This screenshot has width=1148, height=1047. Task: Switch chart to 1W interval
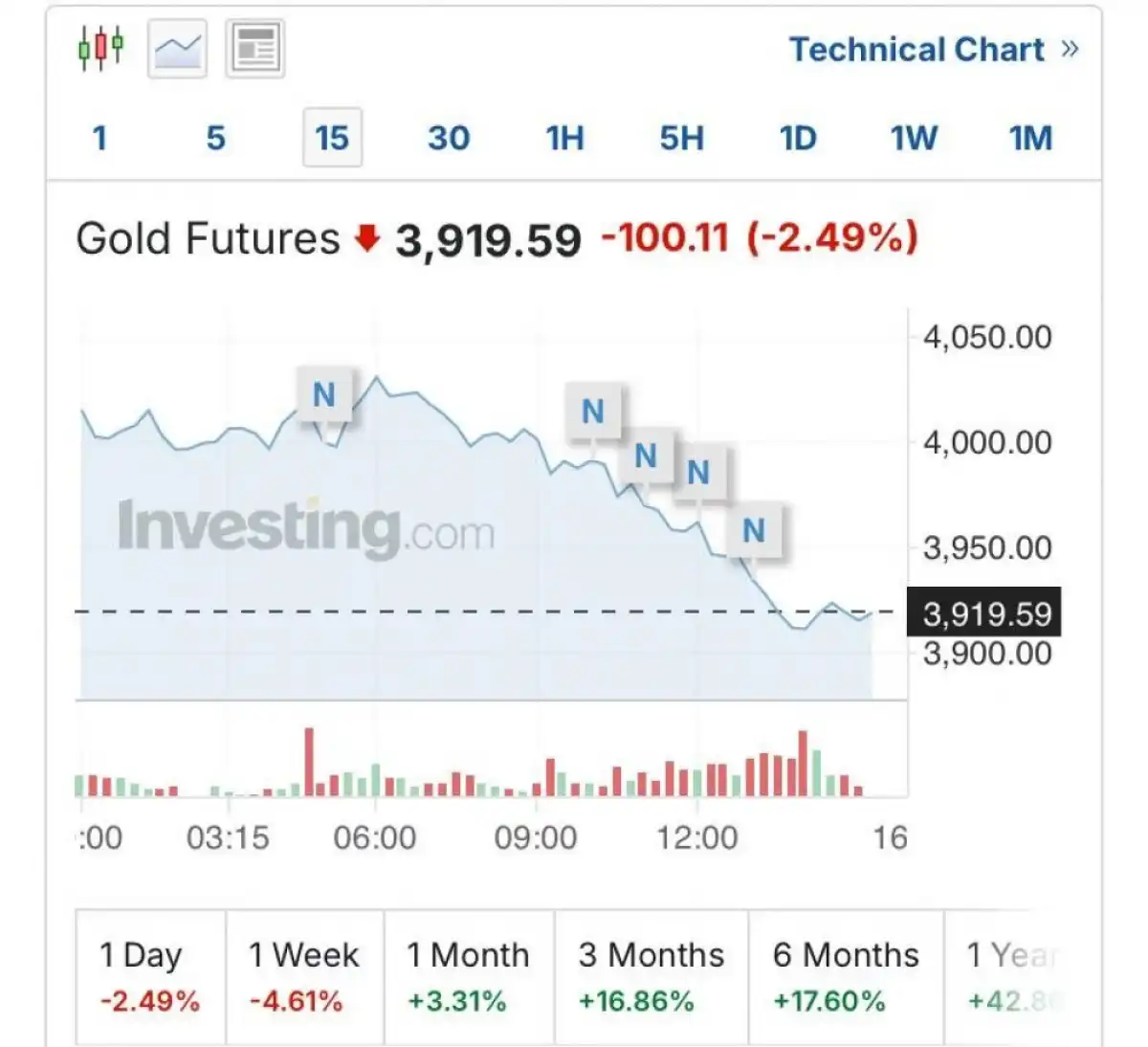pyautogui.click(x=915, y=138)
